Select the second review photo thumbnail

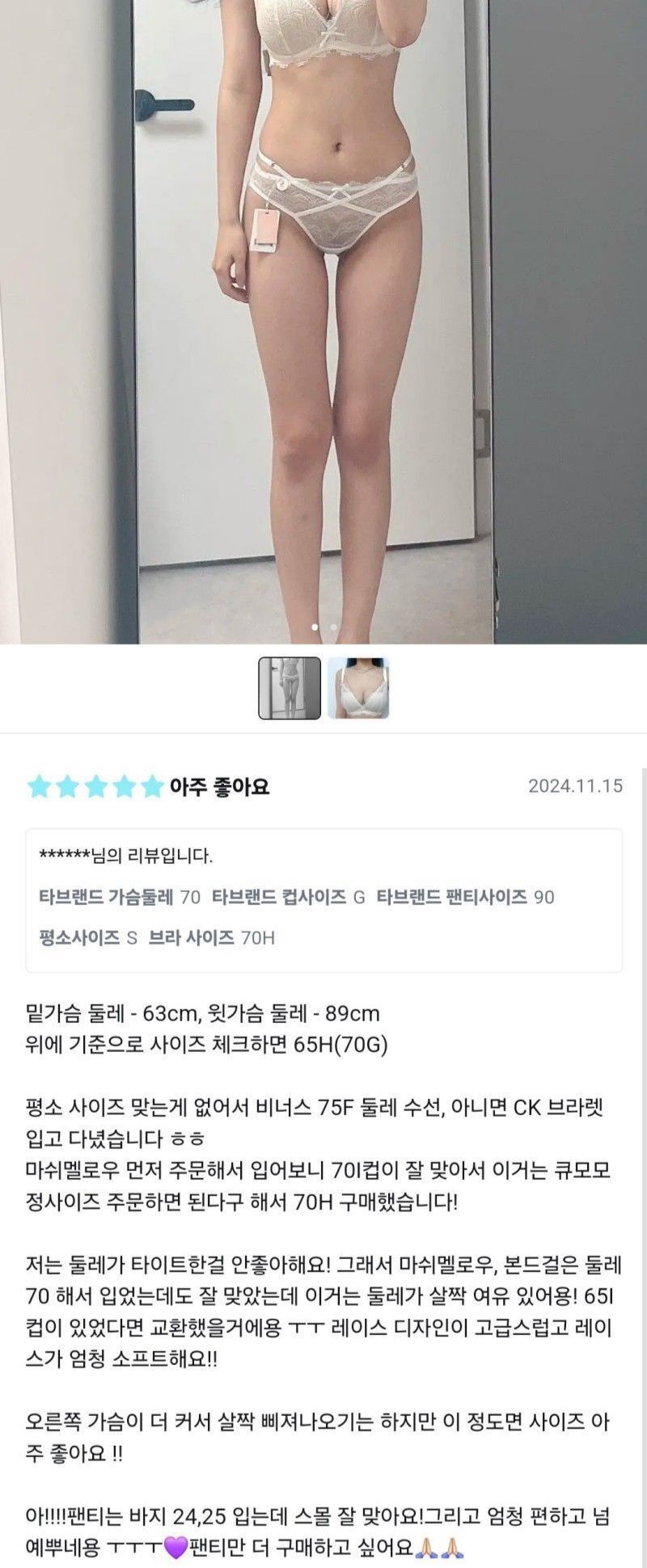[358, 688]
